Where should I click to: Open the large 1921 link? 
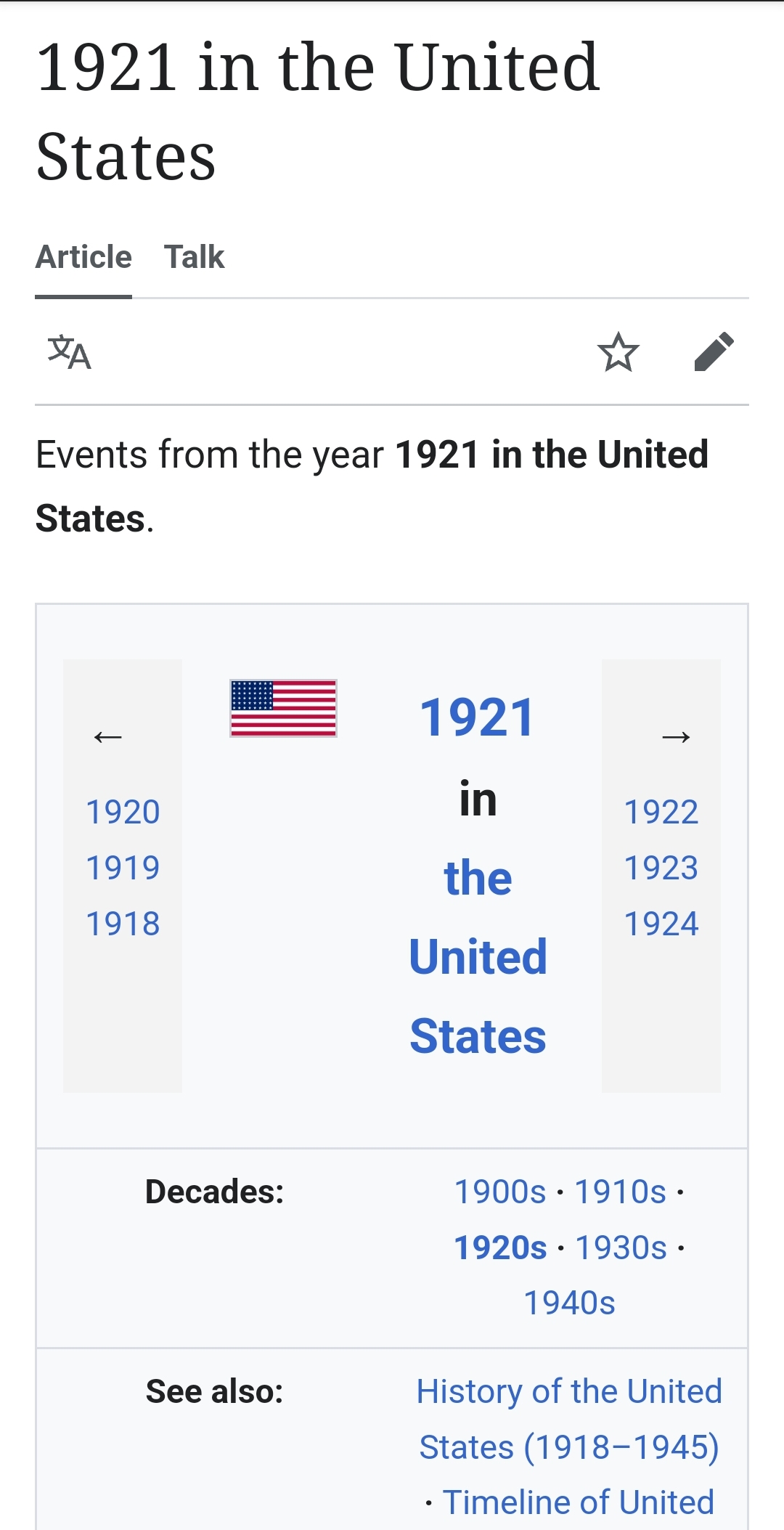click(x=478, y=717)
